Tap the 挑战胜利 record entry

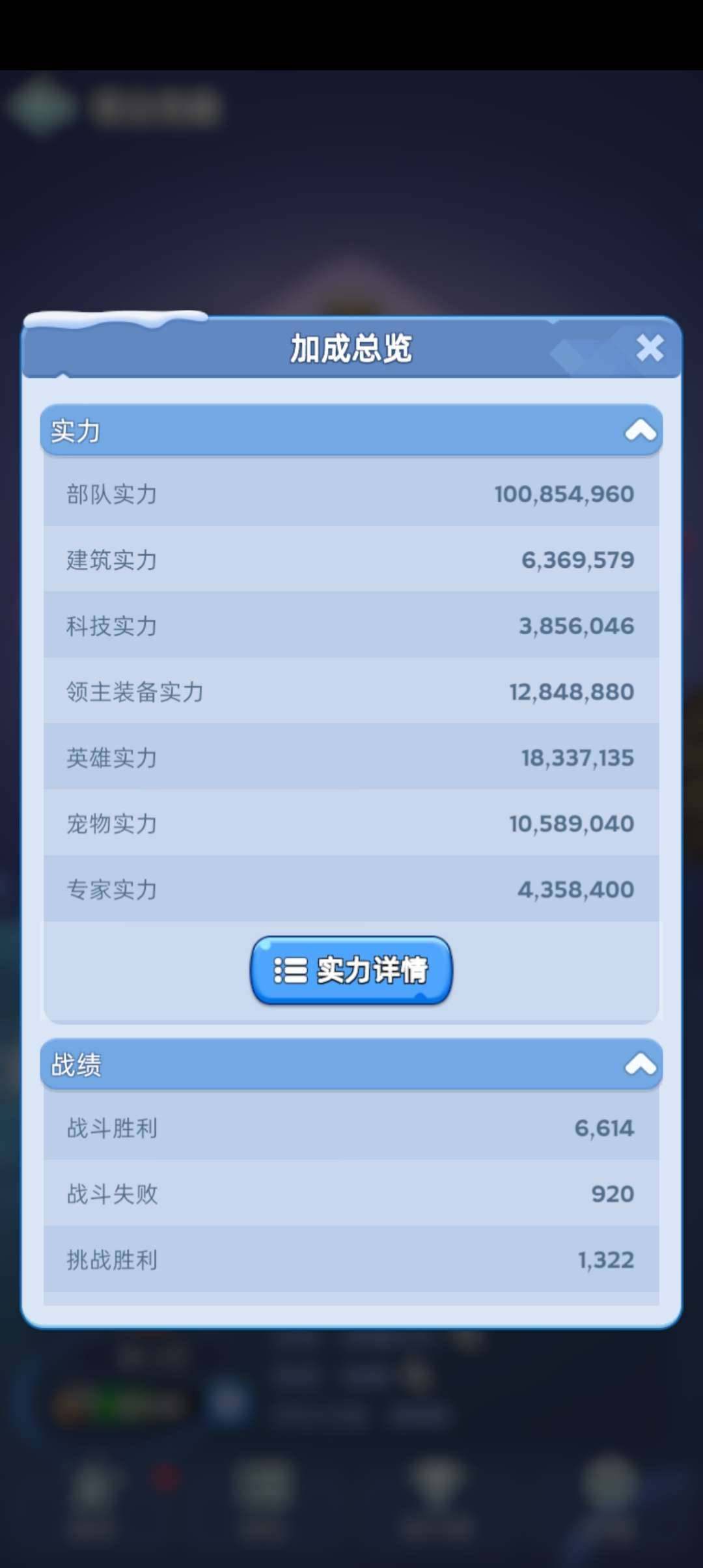[x=350, y=1260]
